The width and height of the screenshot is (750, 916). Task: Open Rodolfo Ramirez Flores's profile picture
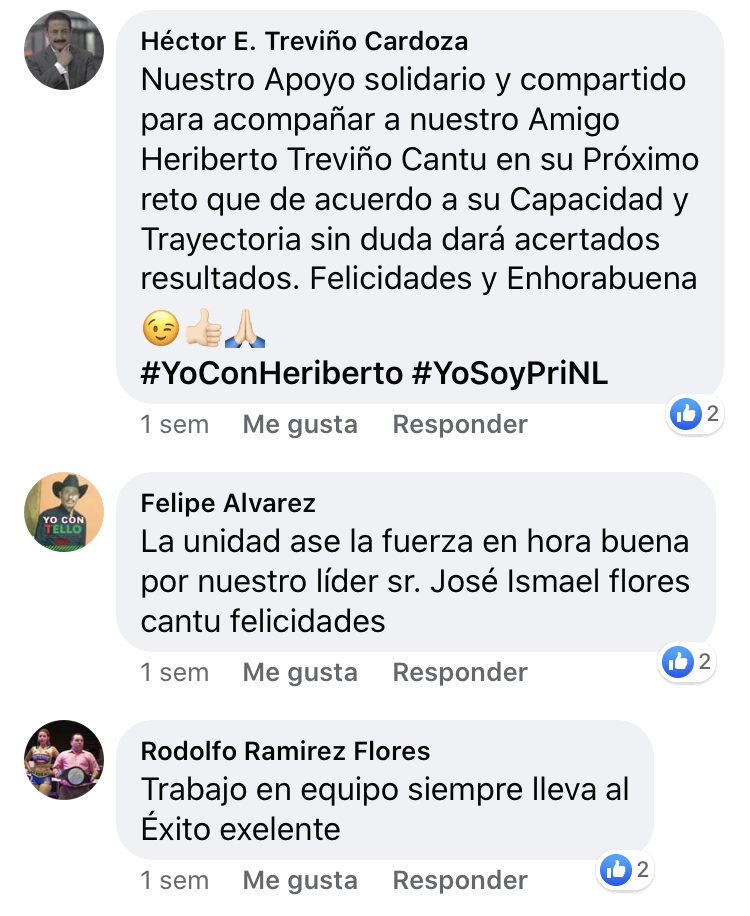(x=64, y=759)
